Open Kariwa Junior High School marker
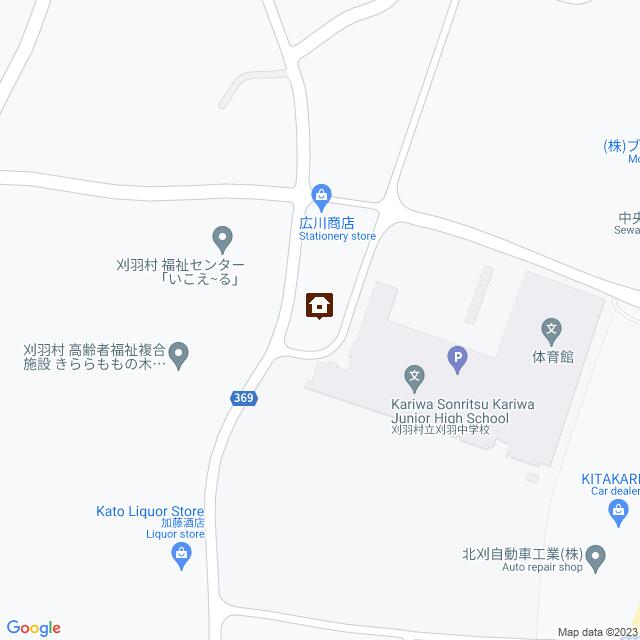The image size is (640, 640). tap(416, 378)
